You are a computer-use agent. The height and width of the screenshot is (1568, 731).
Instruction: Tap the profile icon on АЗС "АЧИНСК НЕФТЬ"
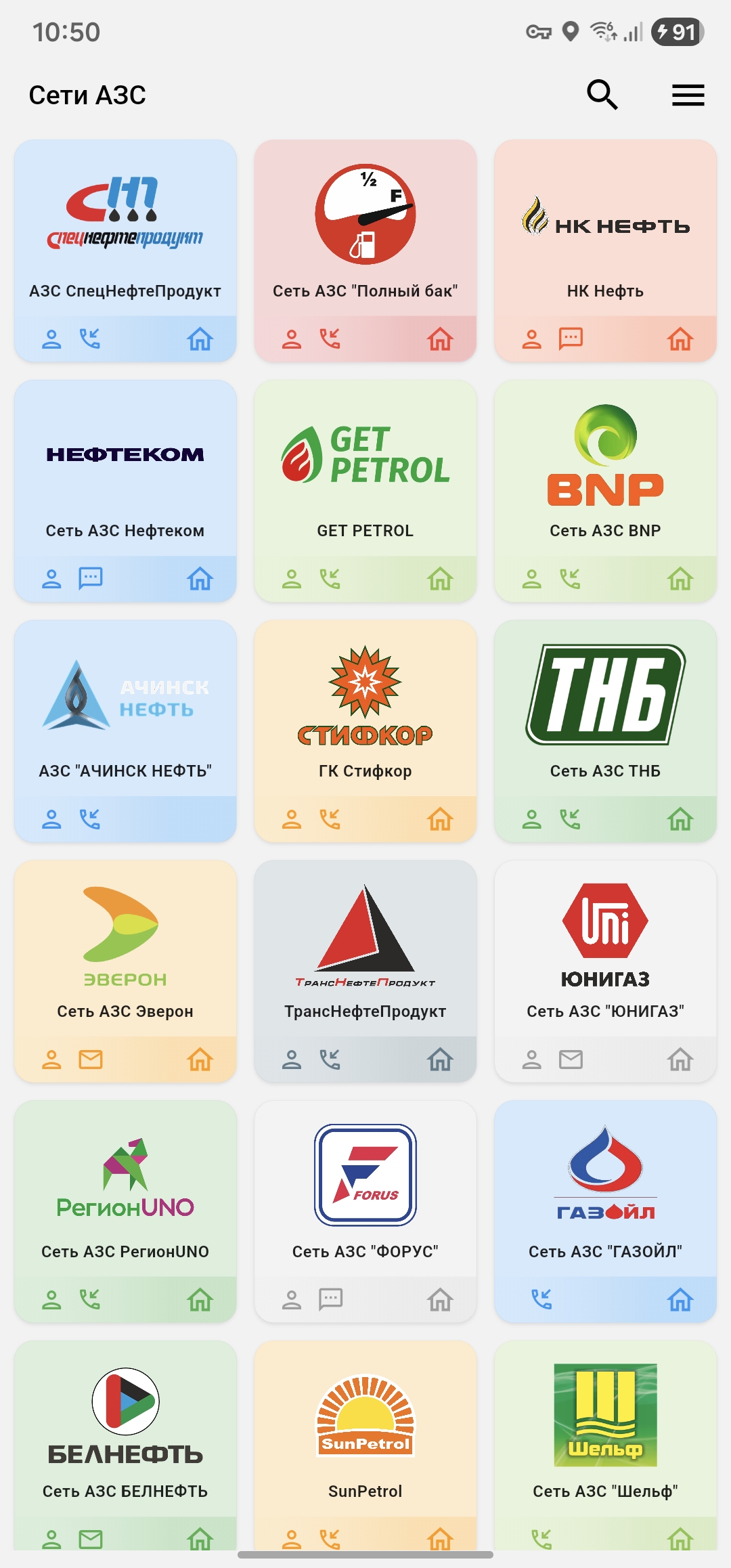[x=51, y=819]
